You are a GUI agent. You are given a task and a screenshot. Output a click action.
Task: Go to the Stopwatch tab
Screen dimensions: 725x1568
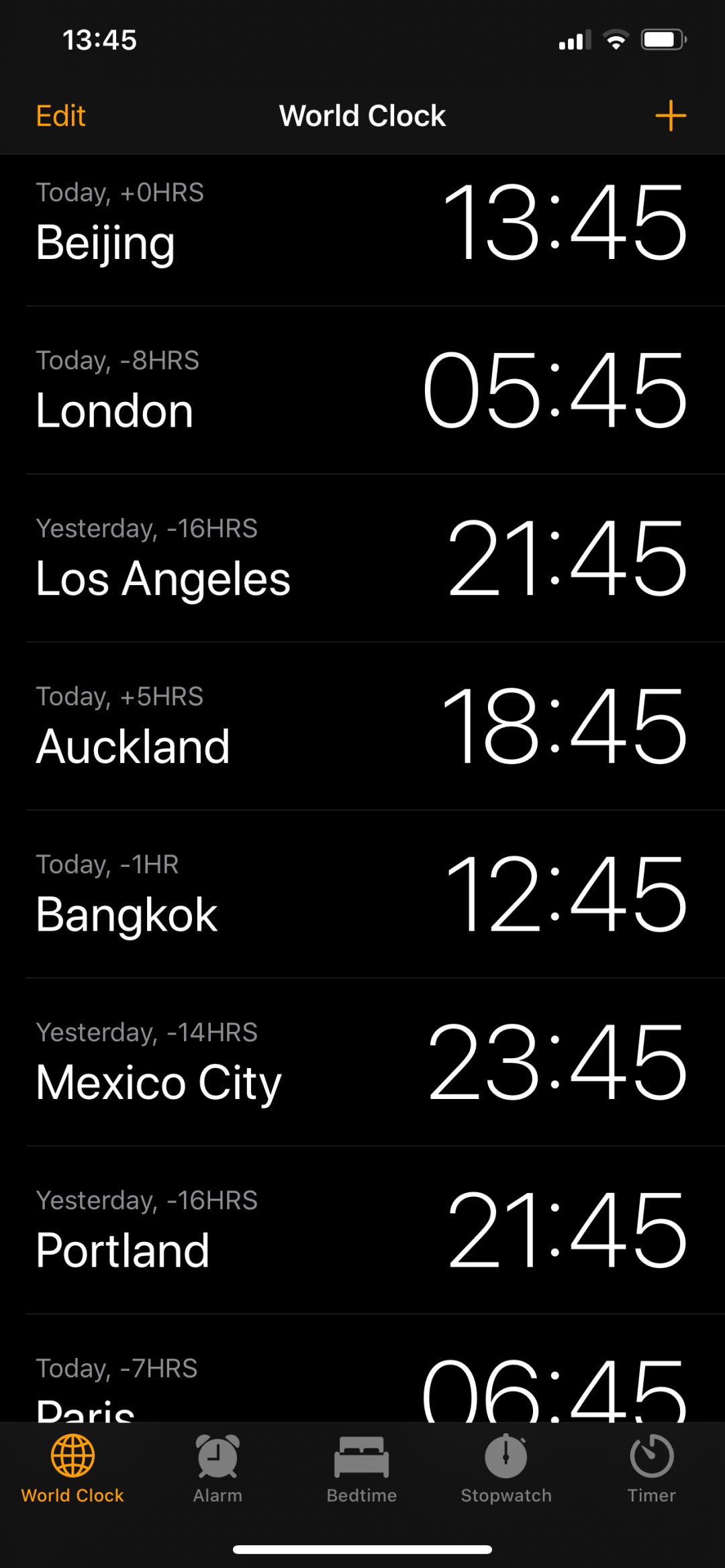click(506, 1469)
